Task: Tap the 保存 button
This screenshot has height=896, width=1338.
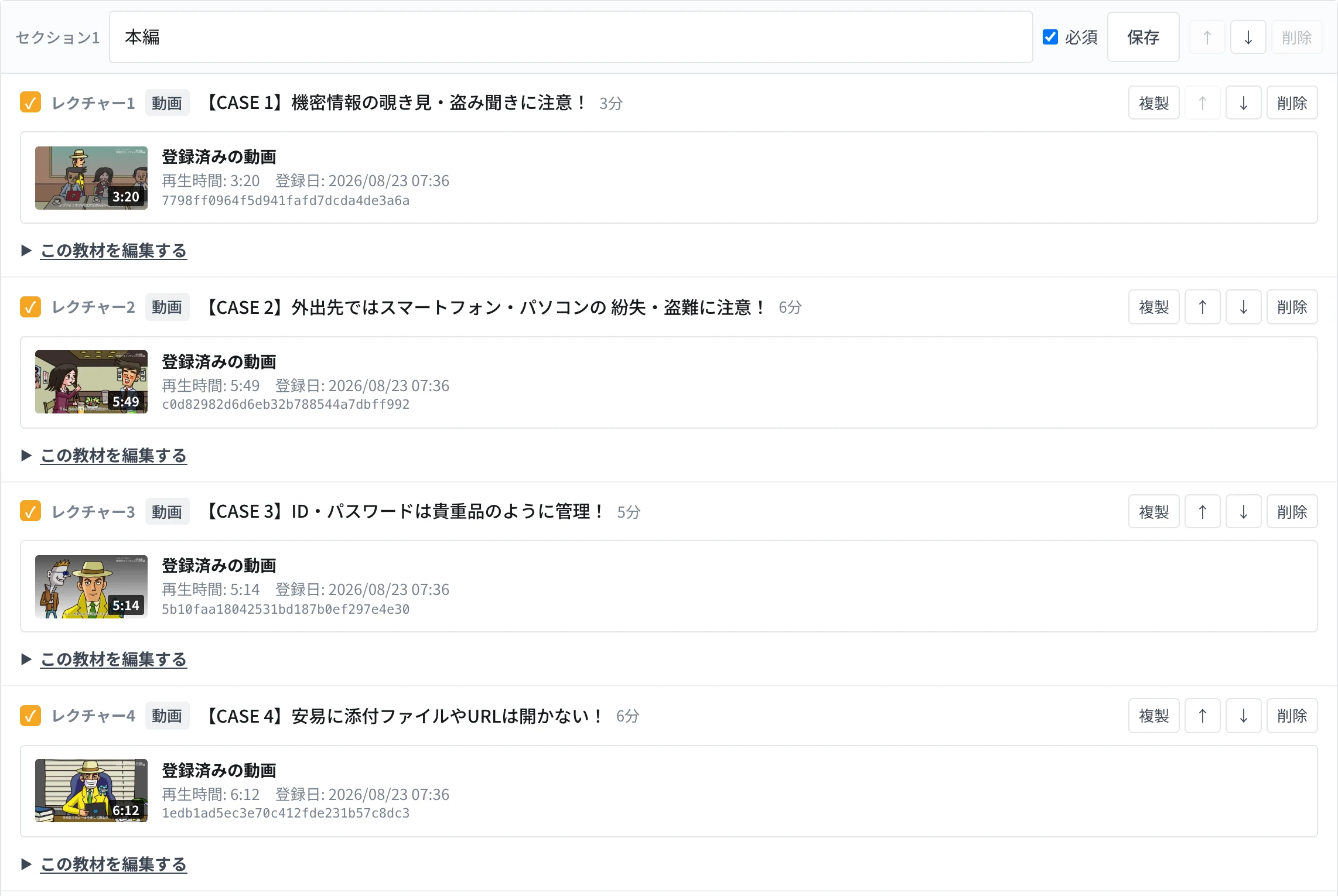Action: (1143, 37)
